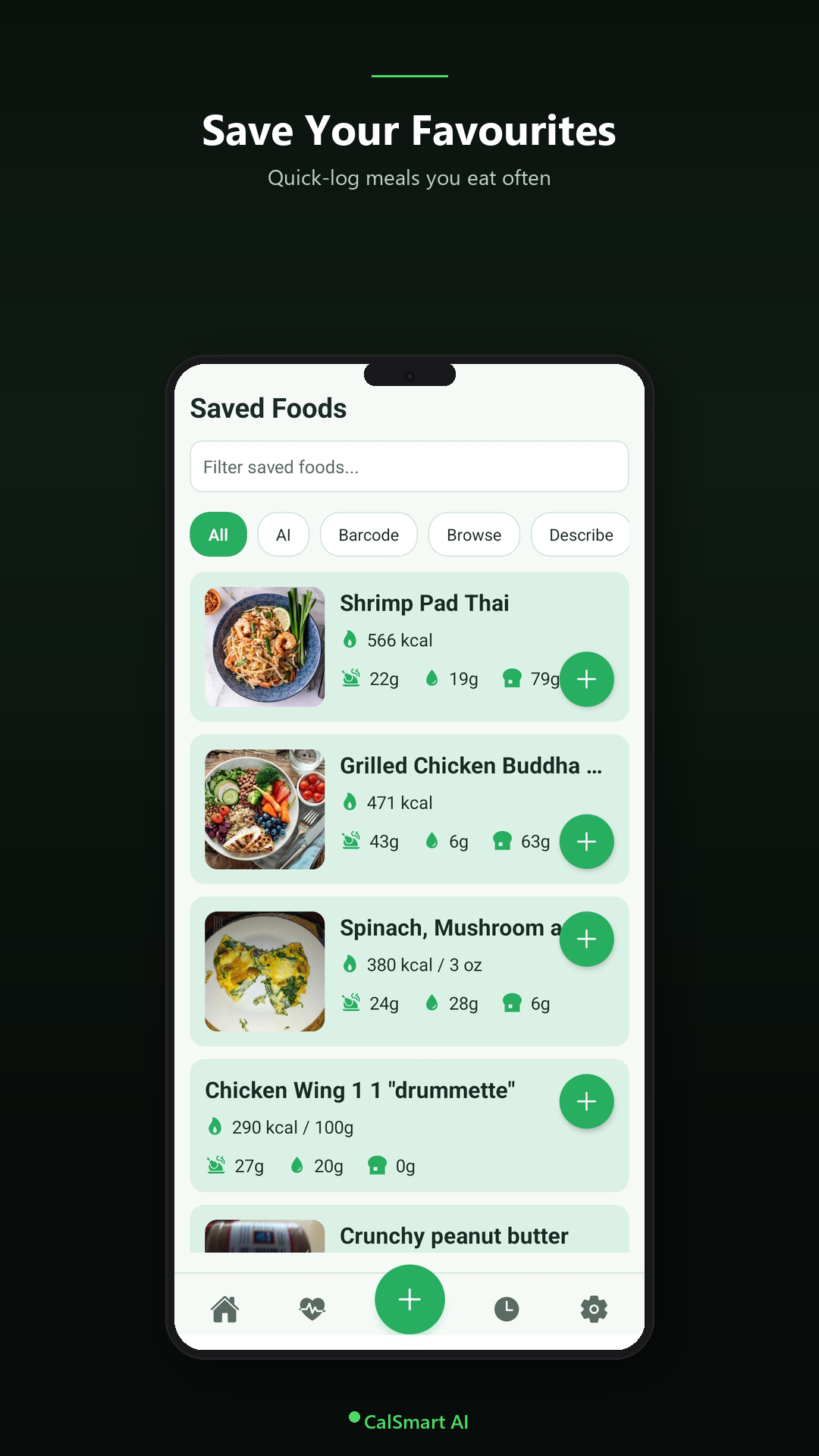
Task: Click the Filter saved foods search field
Action: pyautogui.click(x=409, y=466)
